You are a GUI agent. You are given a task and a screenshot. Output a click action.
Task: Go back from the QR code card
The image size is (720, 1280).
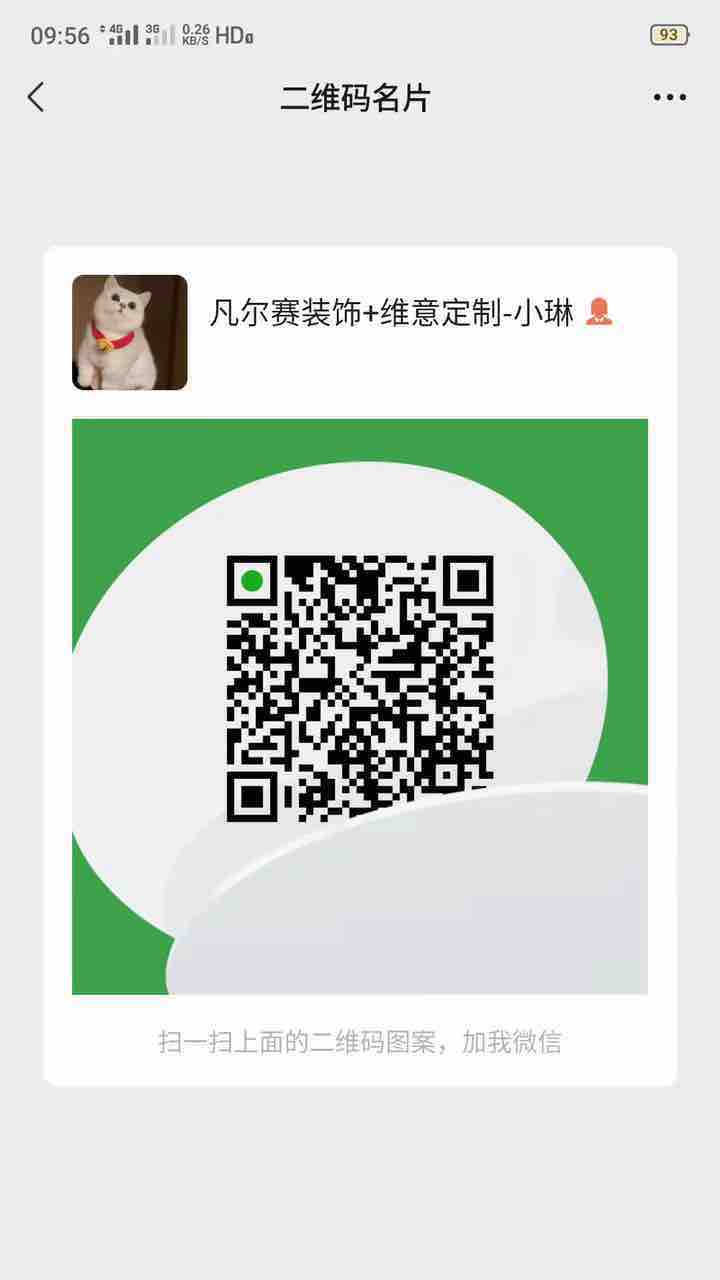point(36,97)
